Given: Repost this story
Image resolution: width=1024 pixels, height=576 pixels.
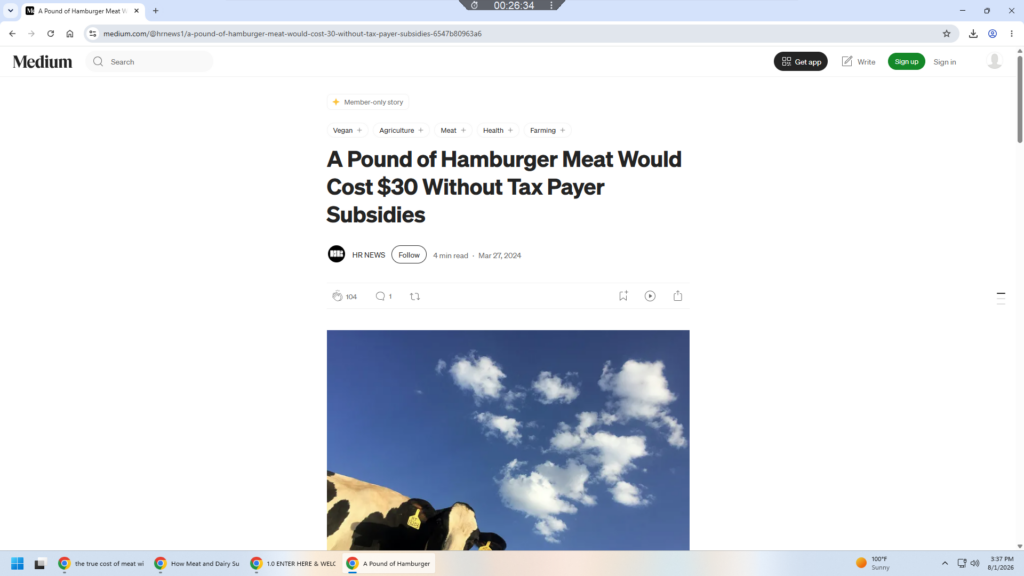Looking at the screenshot, I should pyautogui.click(x=415, y=296).
